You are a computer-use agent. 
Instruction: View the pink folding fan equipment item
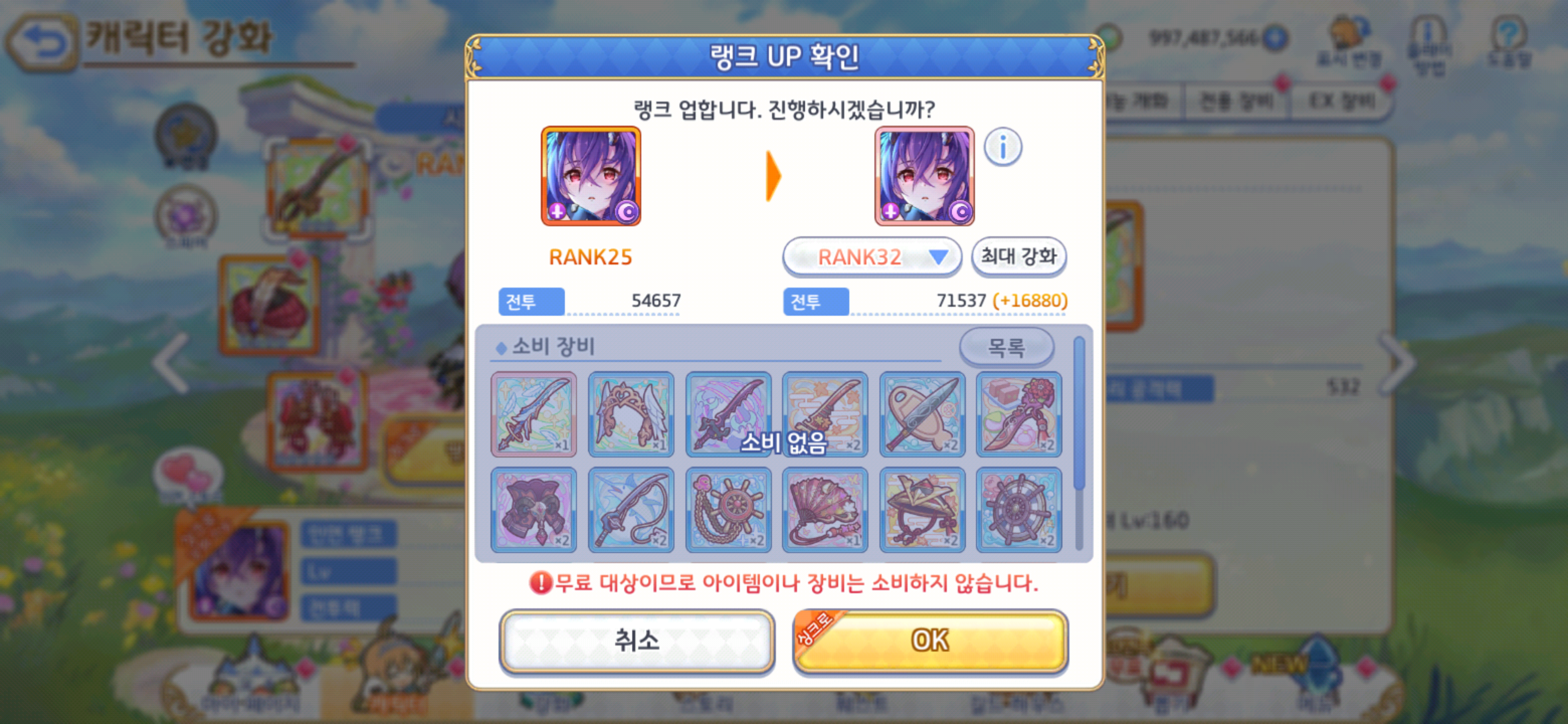coord(825,510)
